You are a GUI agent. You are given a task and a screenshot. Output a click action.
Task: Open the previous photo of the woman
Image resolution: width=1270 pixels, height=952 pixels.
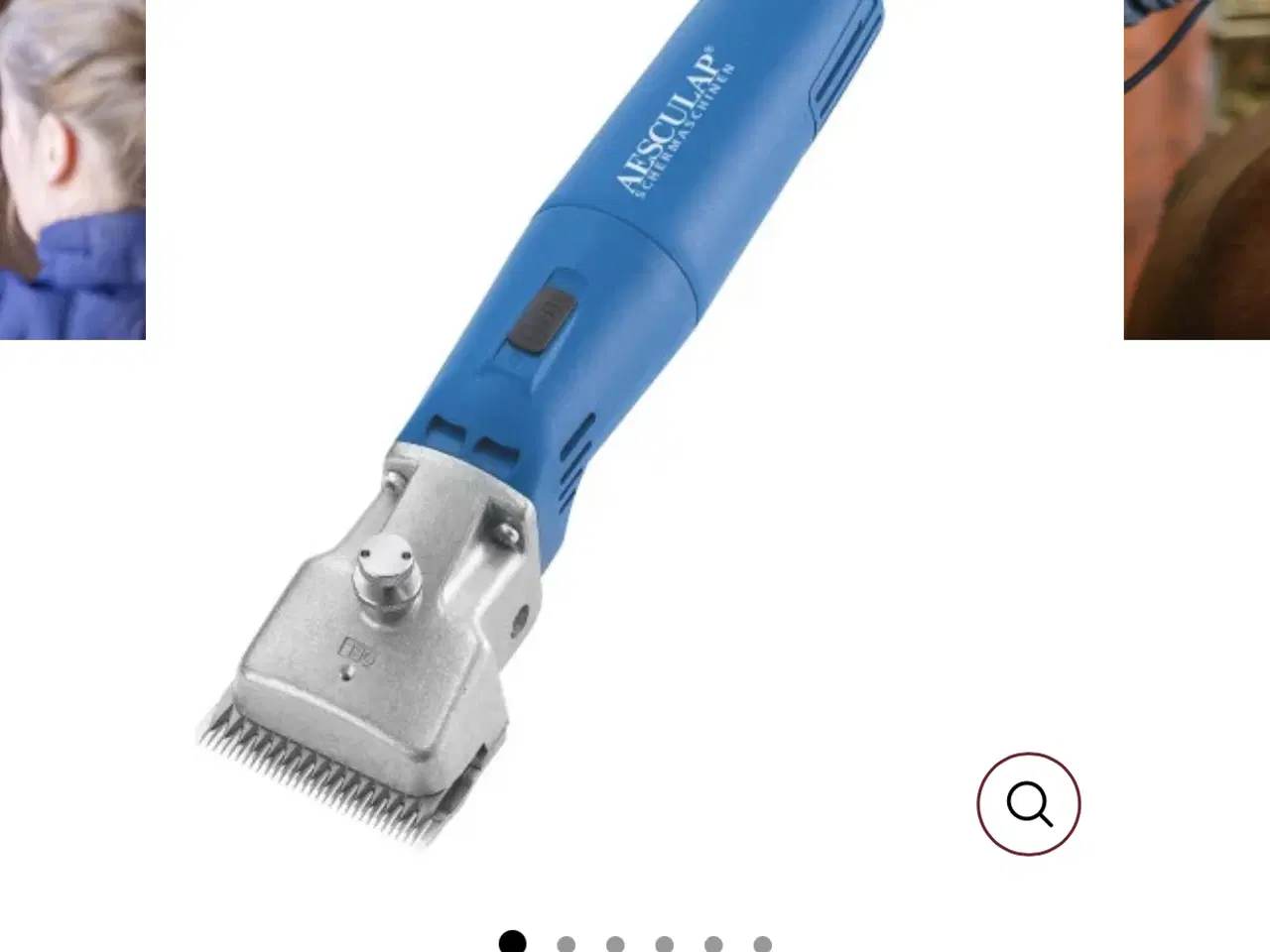pos(71,169)
